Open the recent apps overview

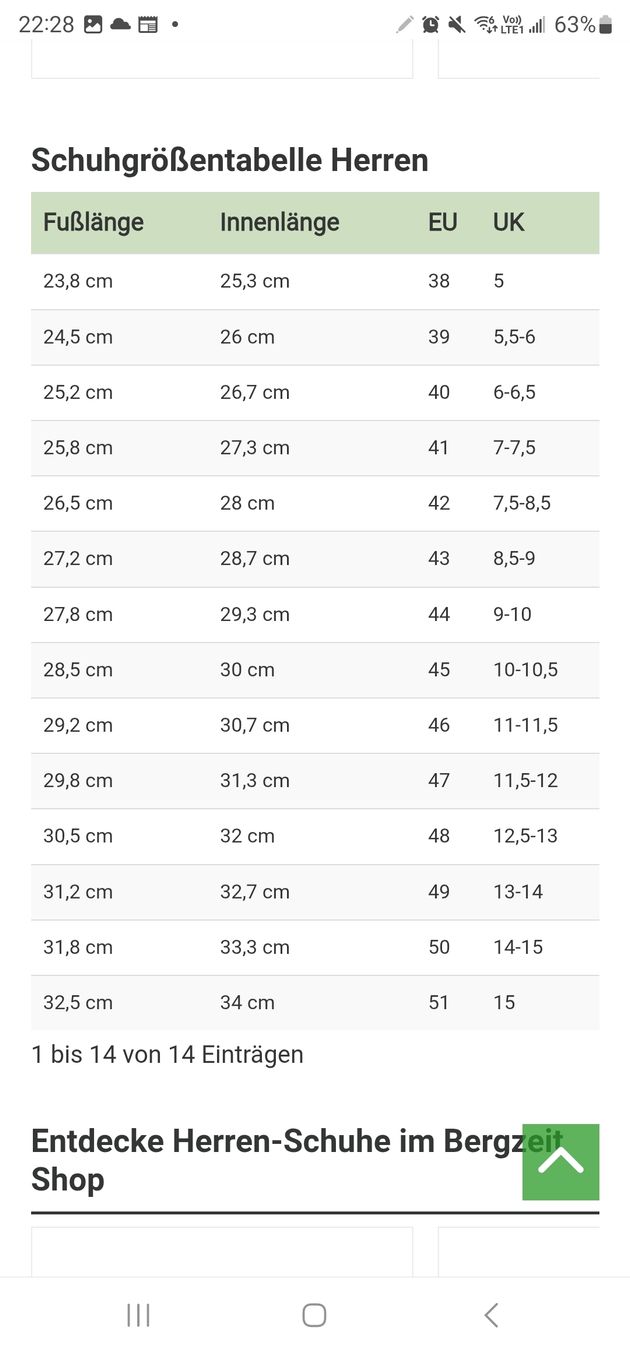[138, 1315]
